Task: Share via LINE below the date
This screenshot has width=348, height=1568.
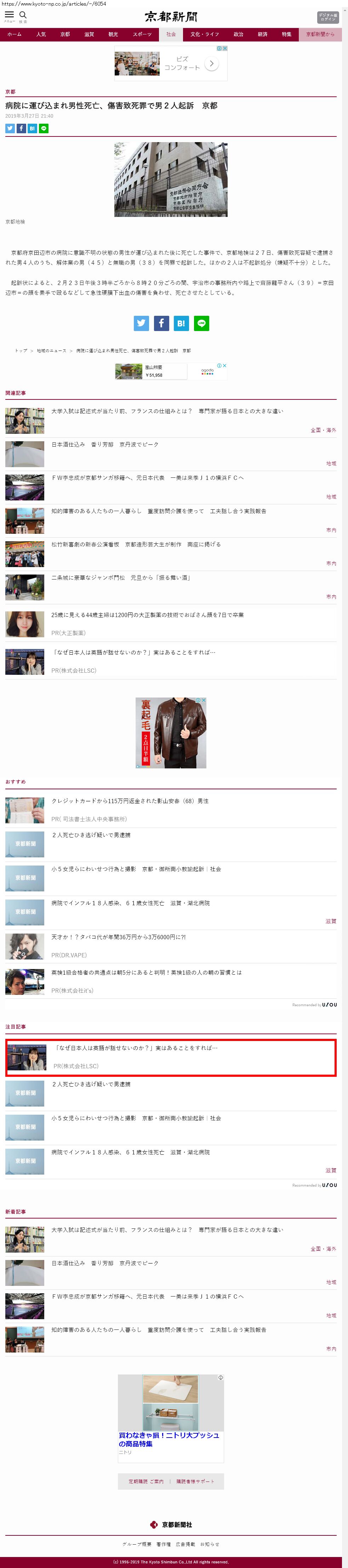Action: click(44, 128)
